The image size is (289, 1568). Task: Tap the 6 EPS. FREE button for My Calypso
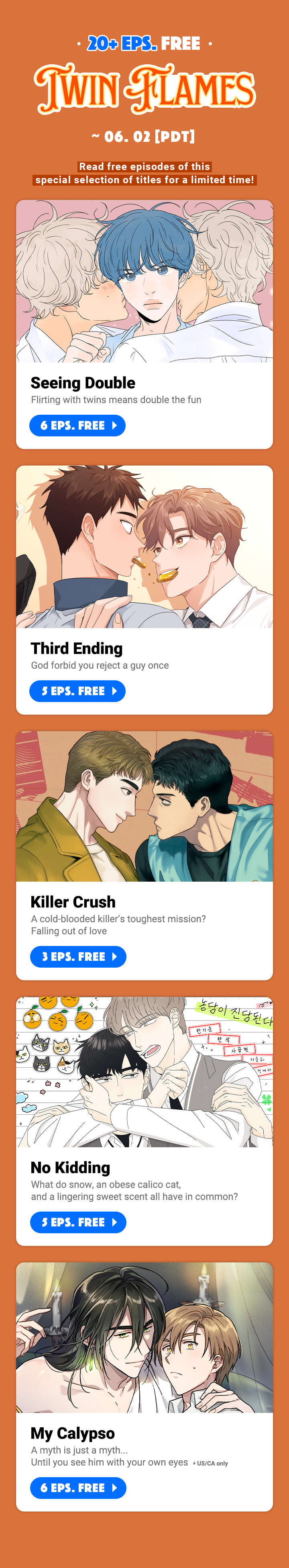pos(78,1487)
